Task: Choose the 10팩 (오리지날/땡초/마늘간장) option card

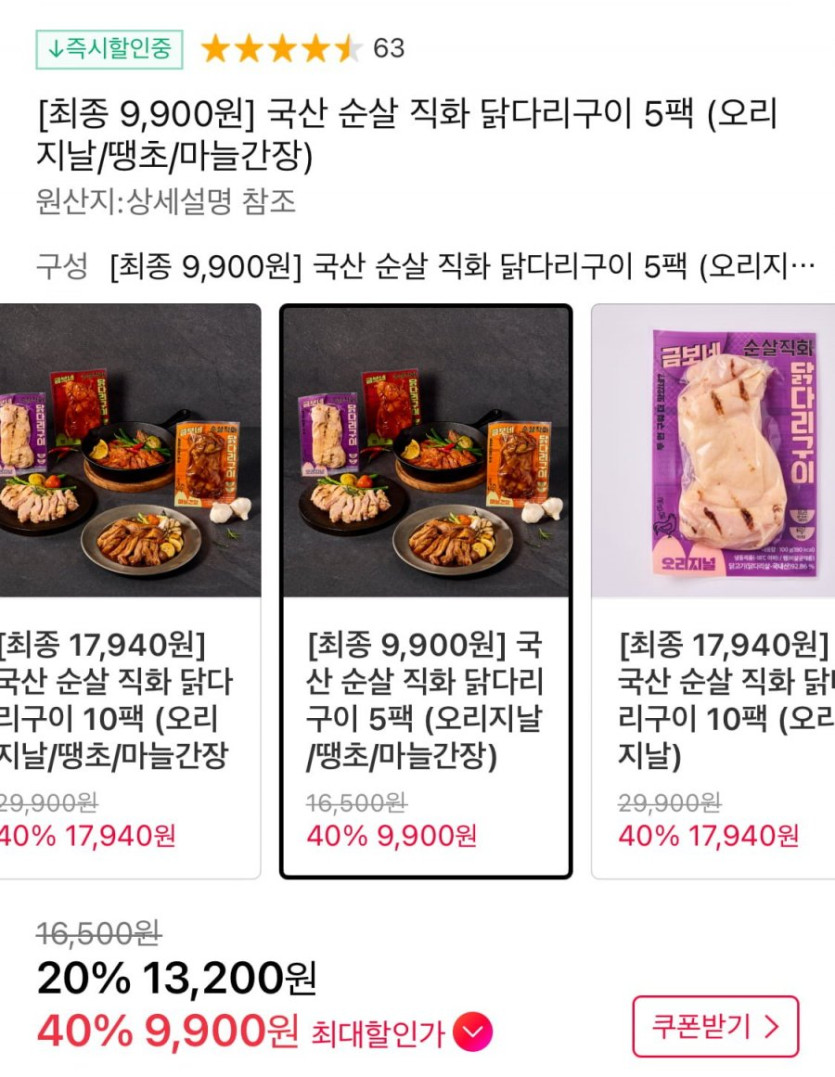Action: [128, 591]
